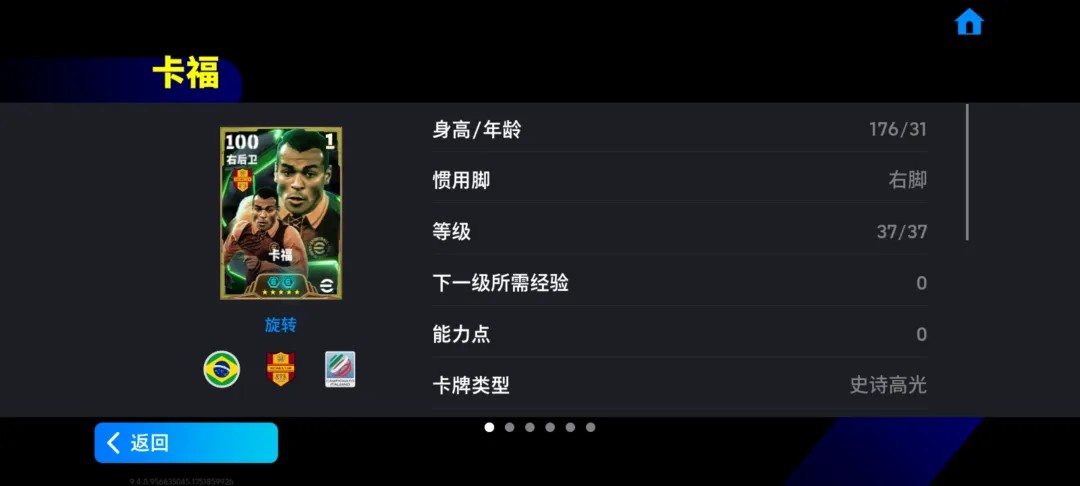This screenshot has height=486, width=1080.
Task: Go to the home screen icon
Action: [x=969, y=22]
